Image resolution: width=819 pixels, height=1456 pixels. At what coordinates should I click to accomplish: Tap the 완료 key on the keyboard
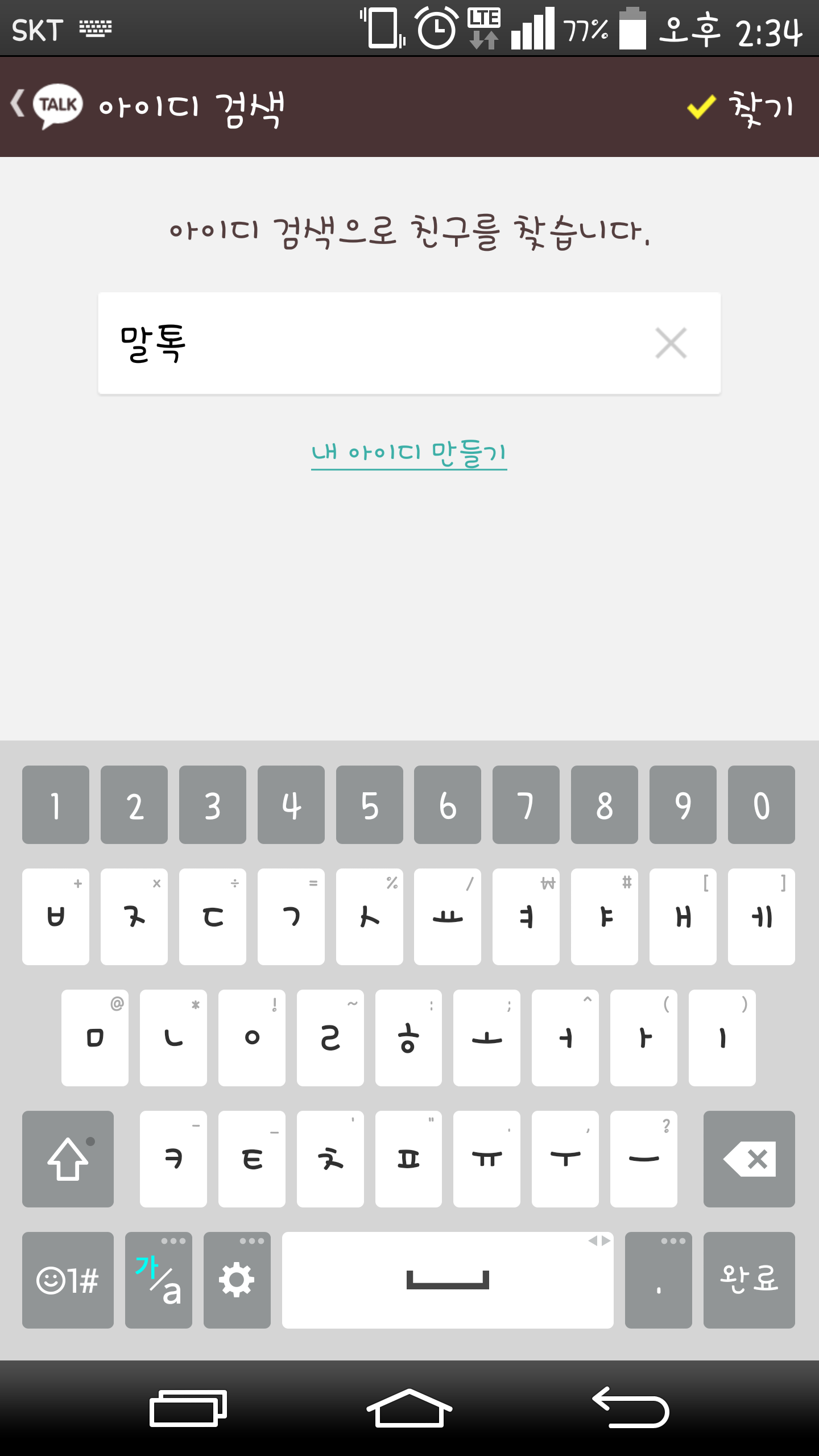(749, 1280)
